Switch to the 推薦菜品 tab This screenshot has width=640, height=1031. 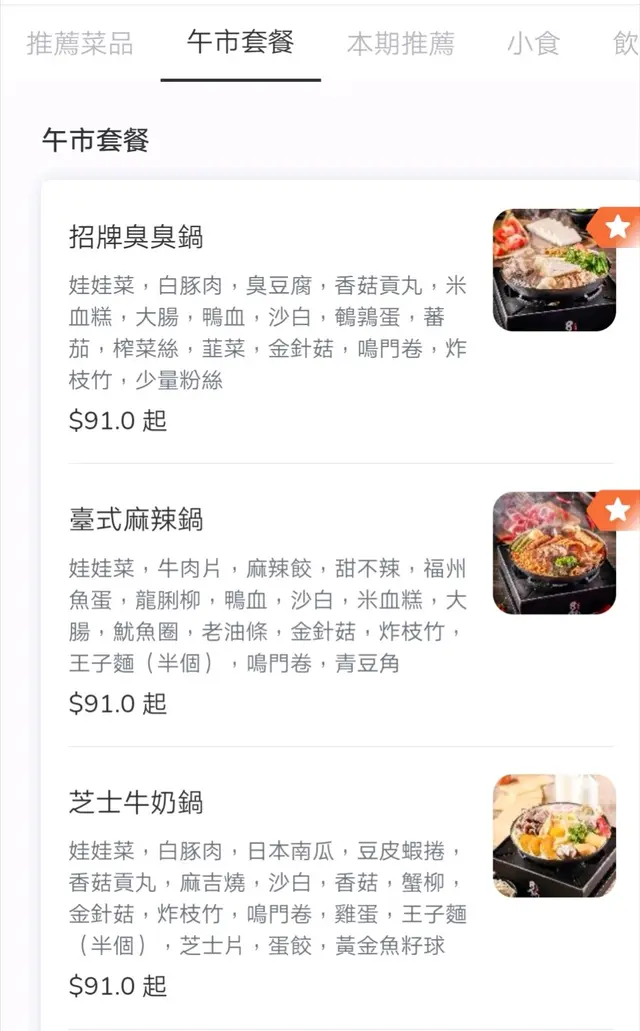pos(79,44)
